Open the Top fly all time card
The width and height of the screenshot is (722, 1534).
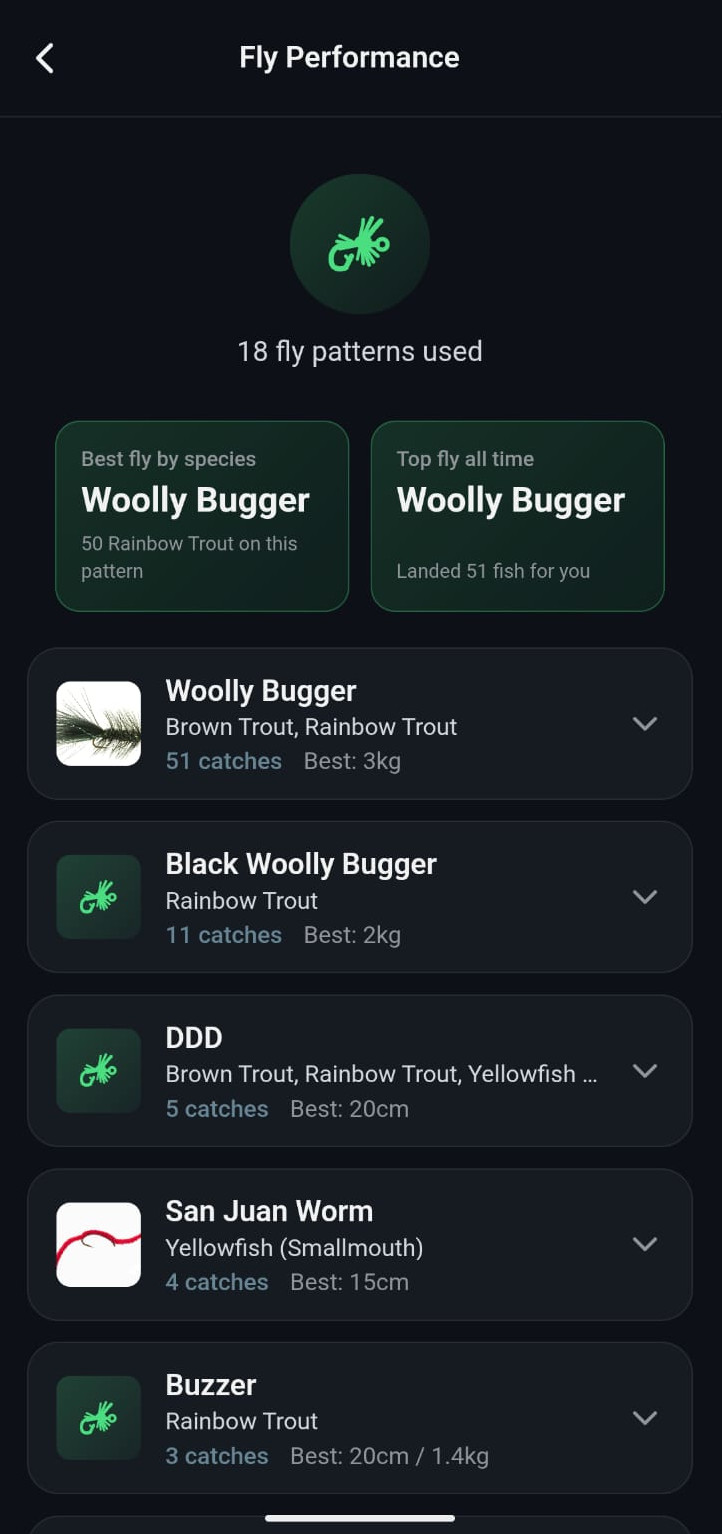click(x=517, y=516)
